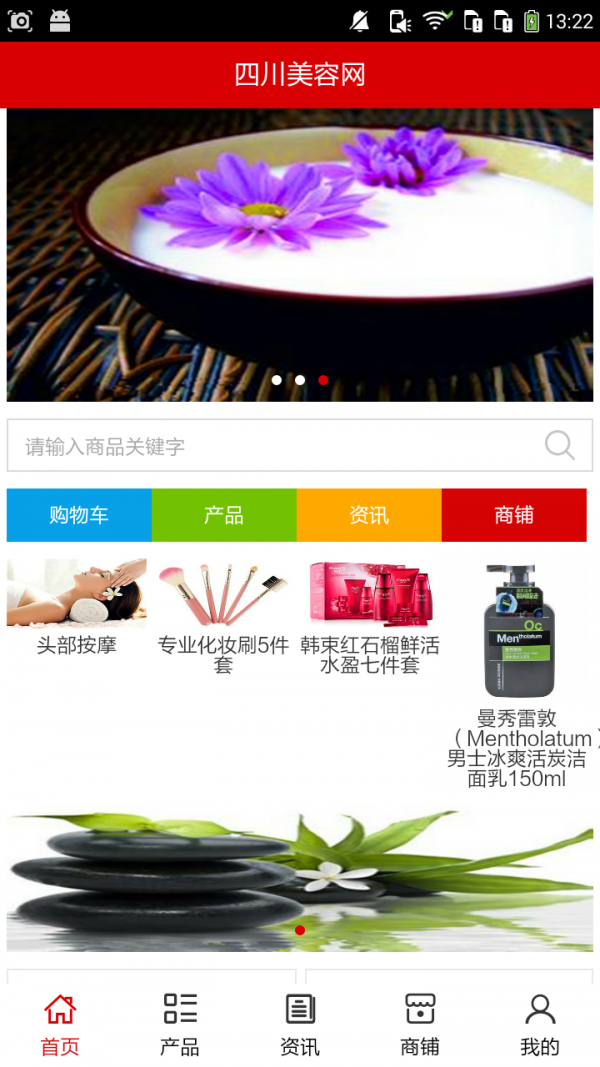The width and height of the screenshot is (600, 1067).
Task: Switch to the 资讯 bottom tab
Action: (x=300, y=1025)
